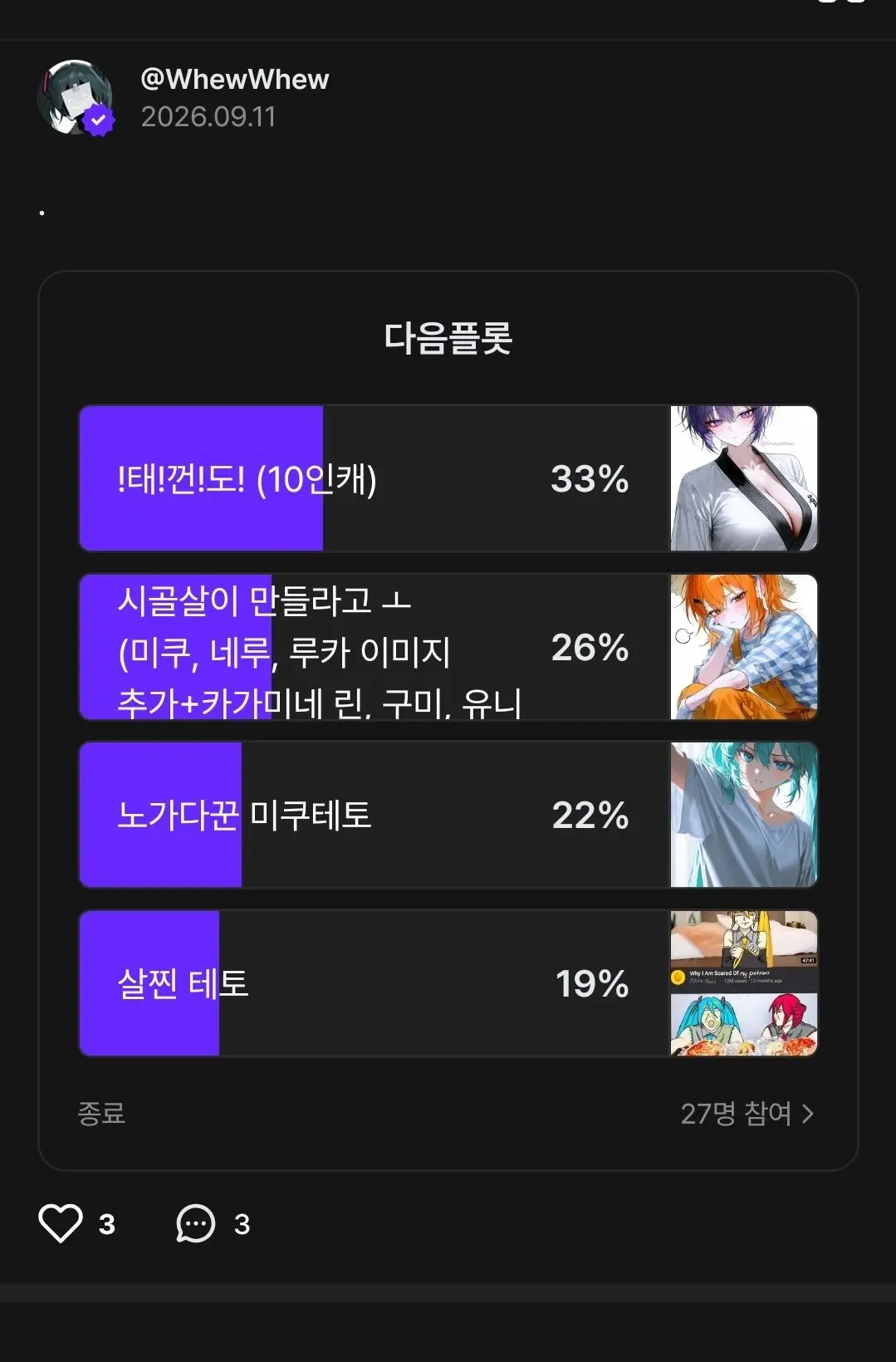Select the 시골살이 만들라고 poll option
896x1362 pixels.
(448, 647)
